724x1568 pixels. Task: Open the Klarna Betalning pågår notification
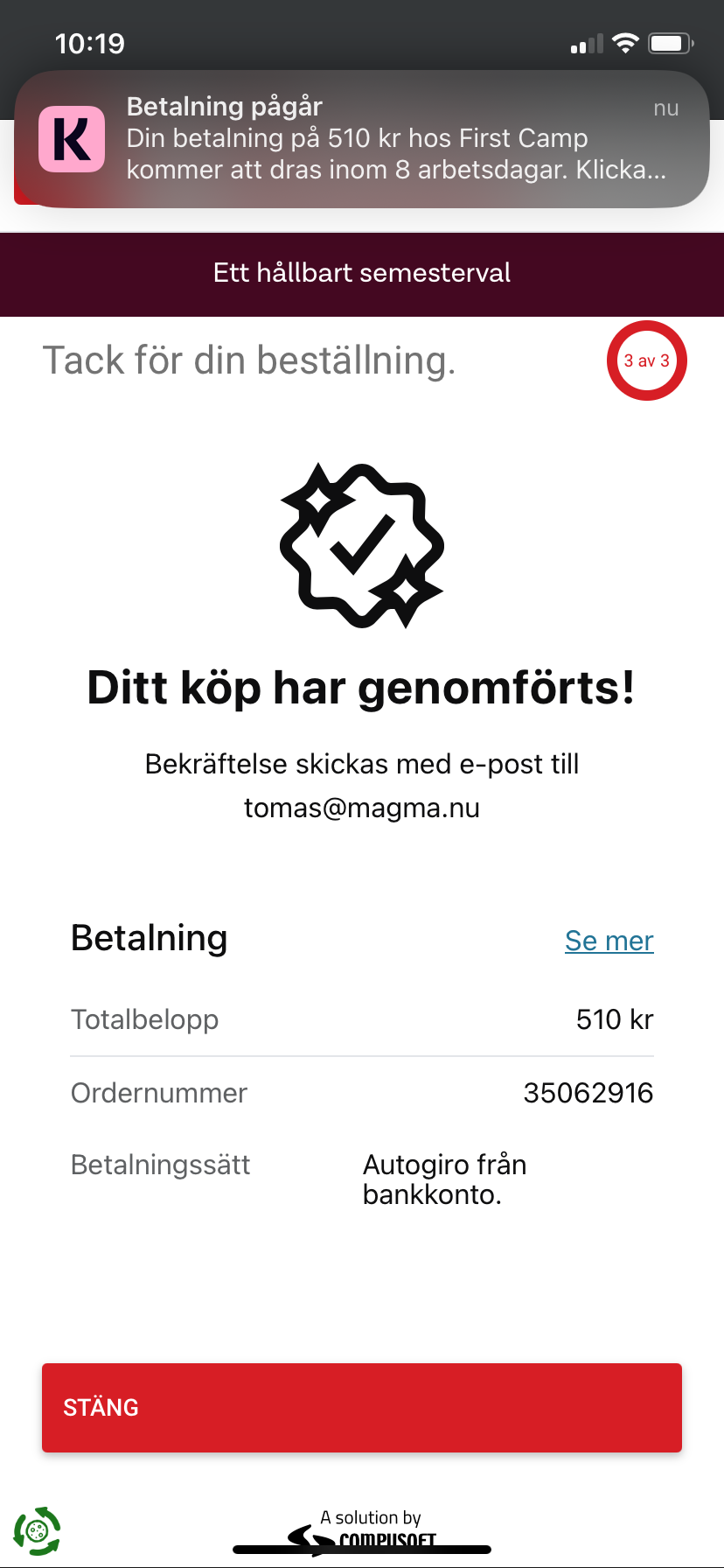362,139
